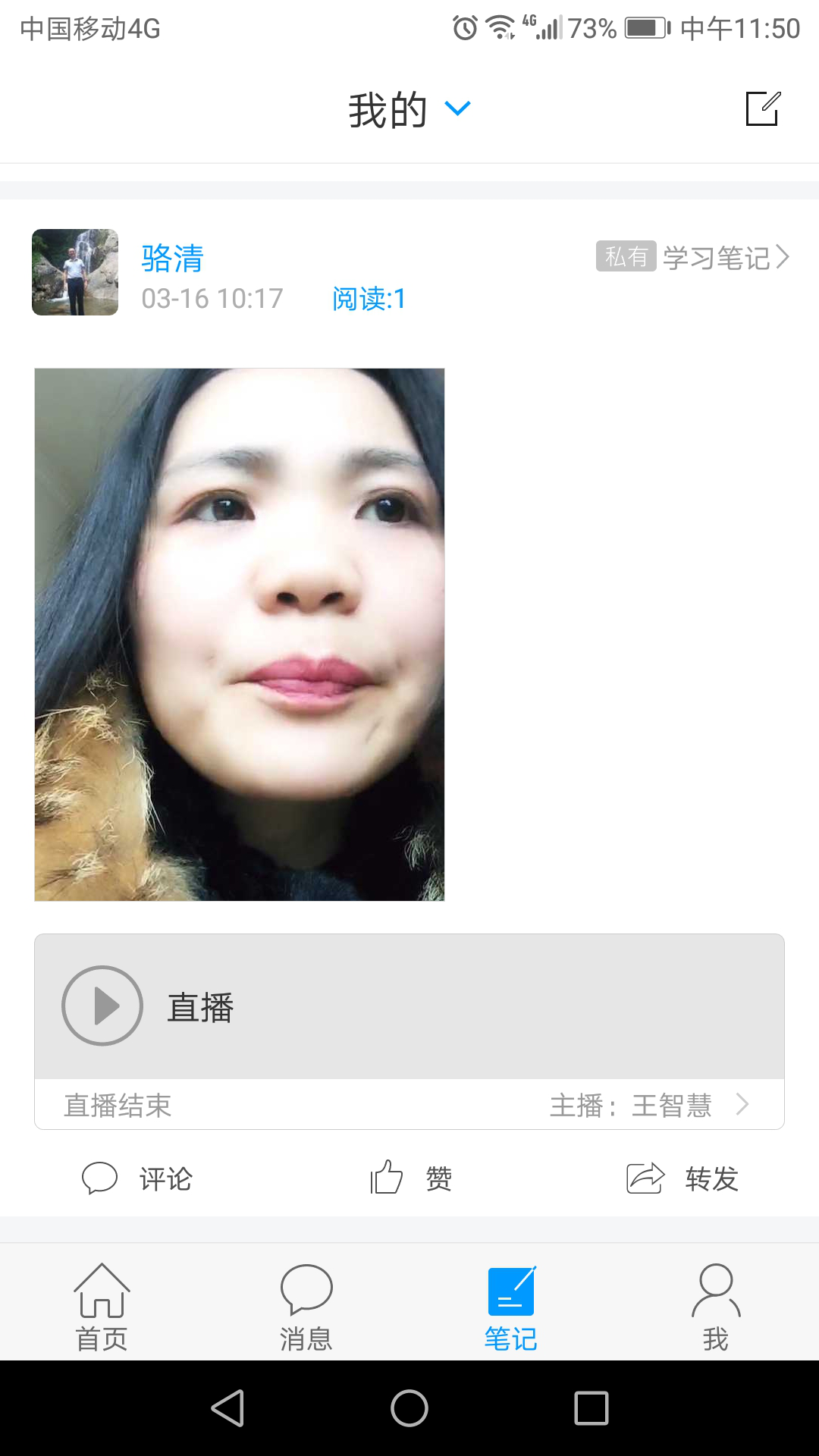
Task: Compose a new note
Action: tap(763, 109)
